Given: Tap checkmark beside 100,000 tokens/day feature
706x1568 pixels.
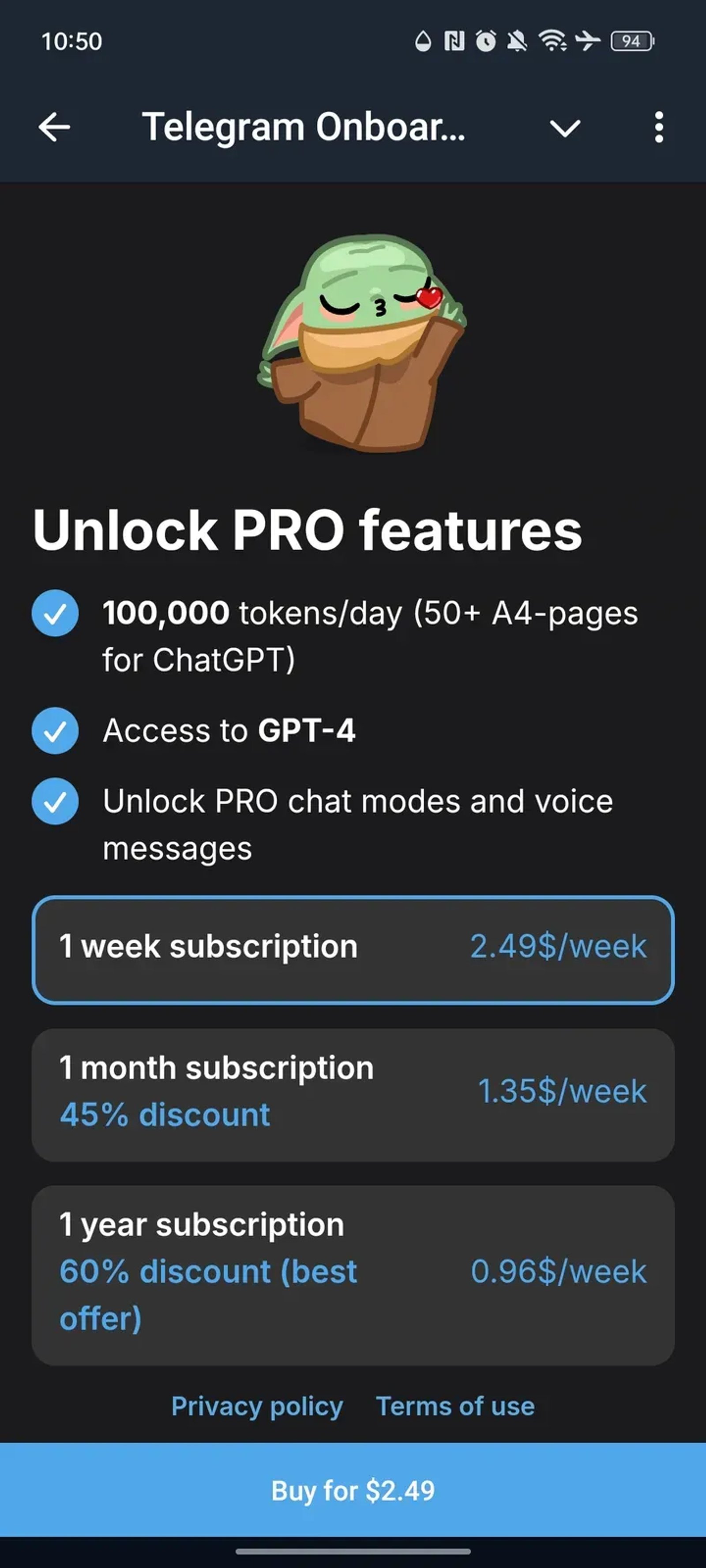Looking at the screenshot, I should pos(56,613).
